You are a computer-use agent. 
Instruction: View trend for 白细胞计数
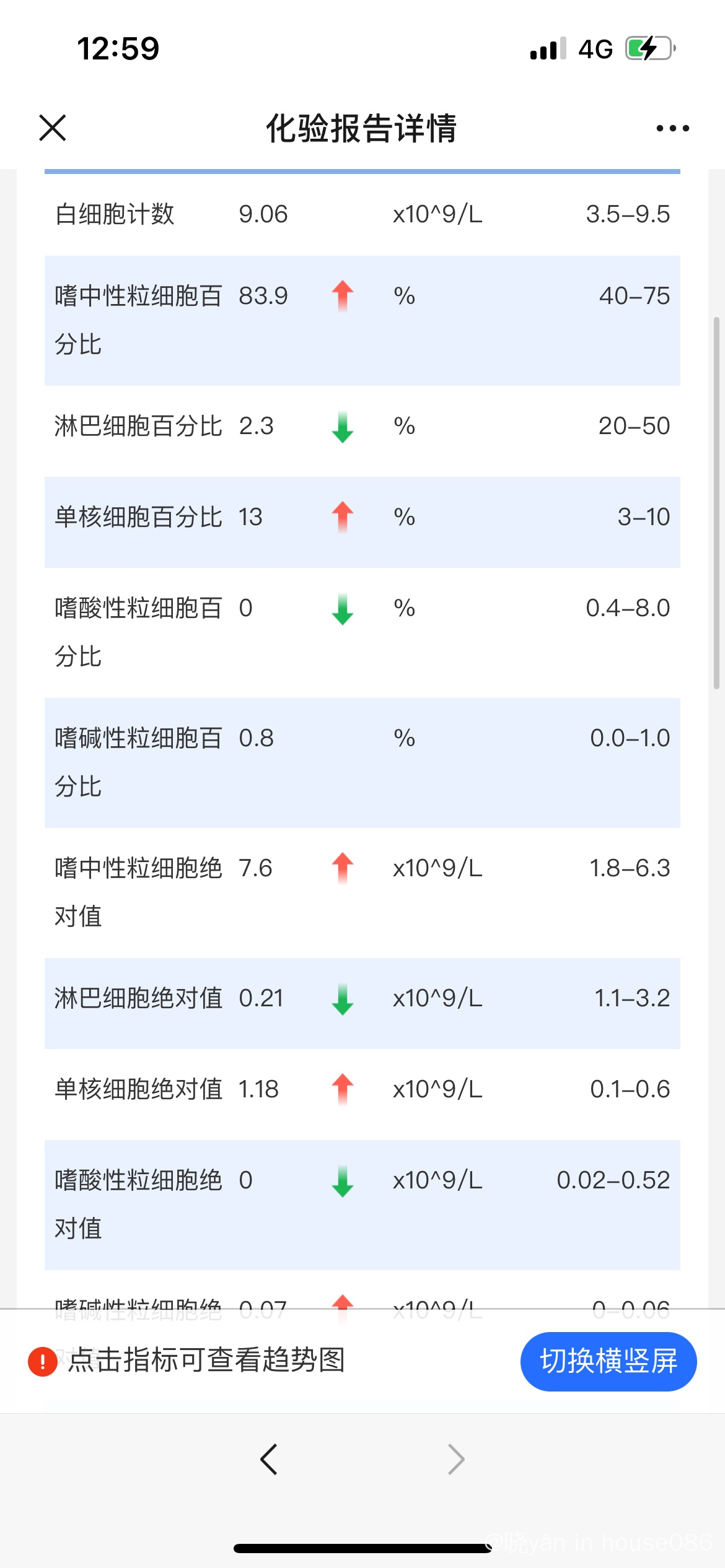pos(362,214)
